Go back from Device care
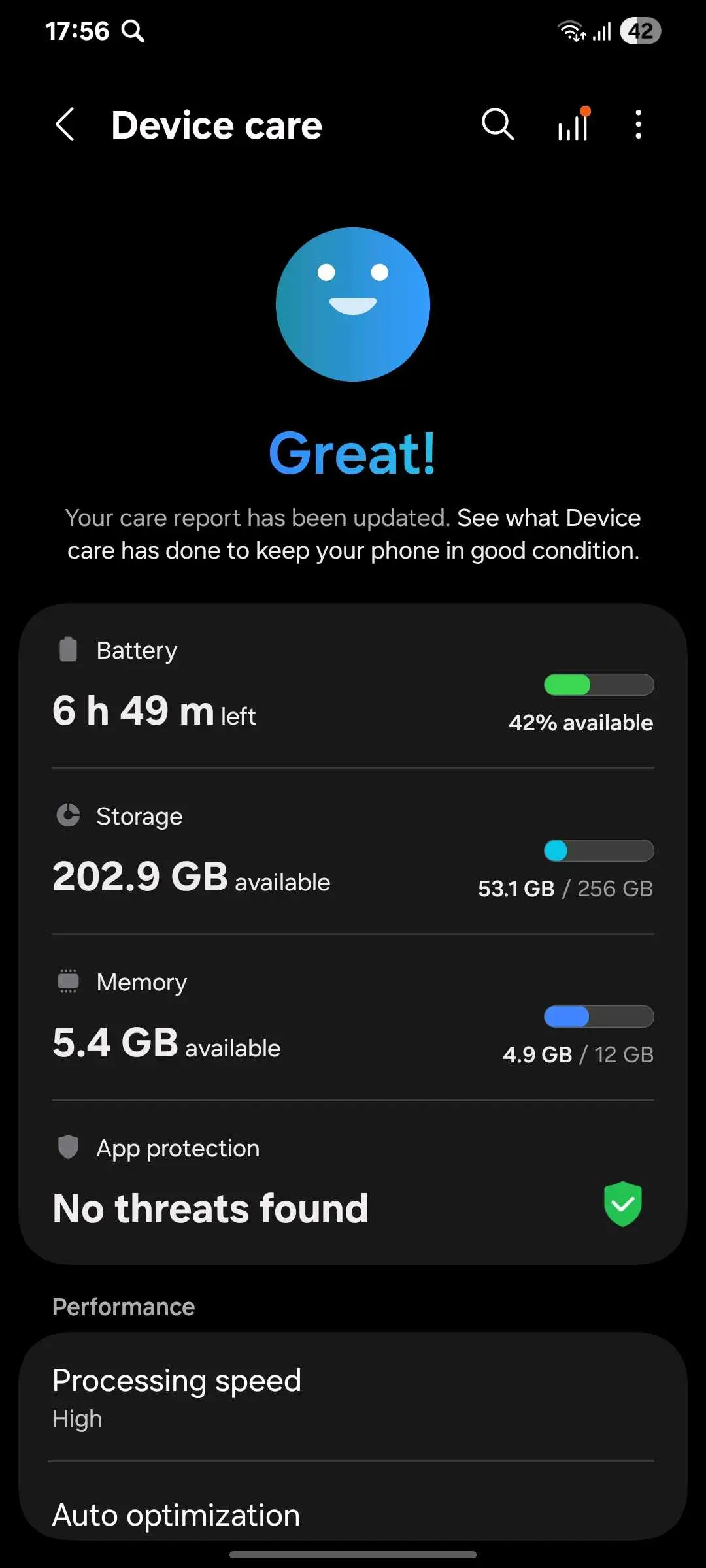 tap(65, 124)
